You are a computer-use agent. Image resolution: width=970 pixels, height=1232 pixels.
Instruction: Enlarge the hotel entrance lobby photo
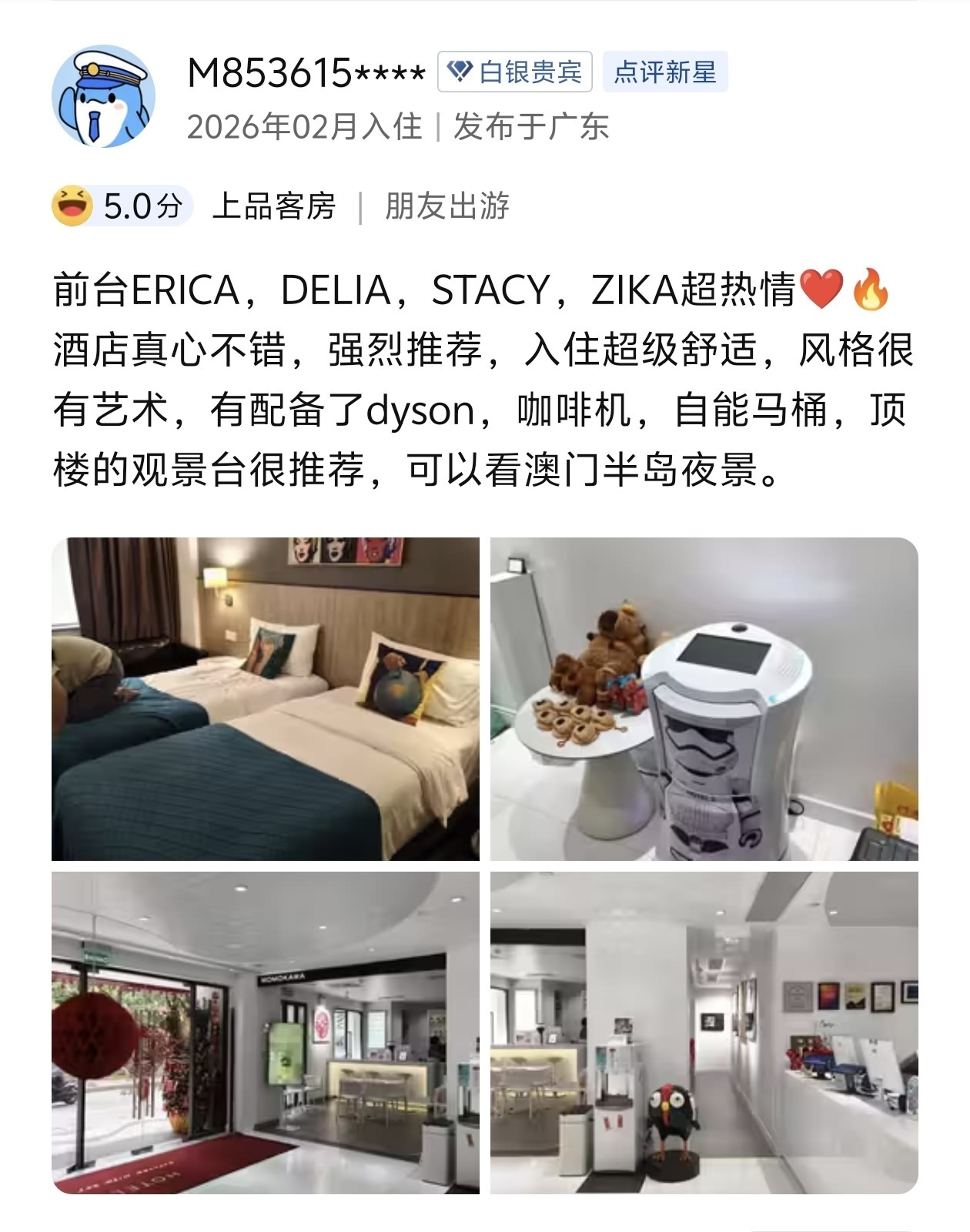265,1033
